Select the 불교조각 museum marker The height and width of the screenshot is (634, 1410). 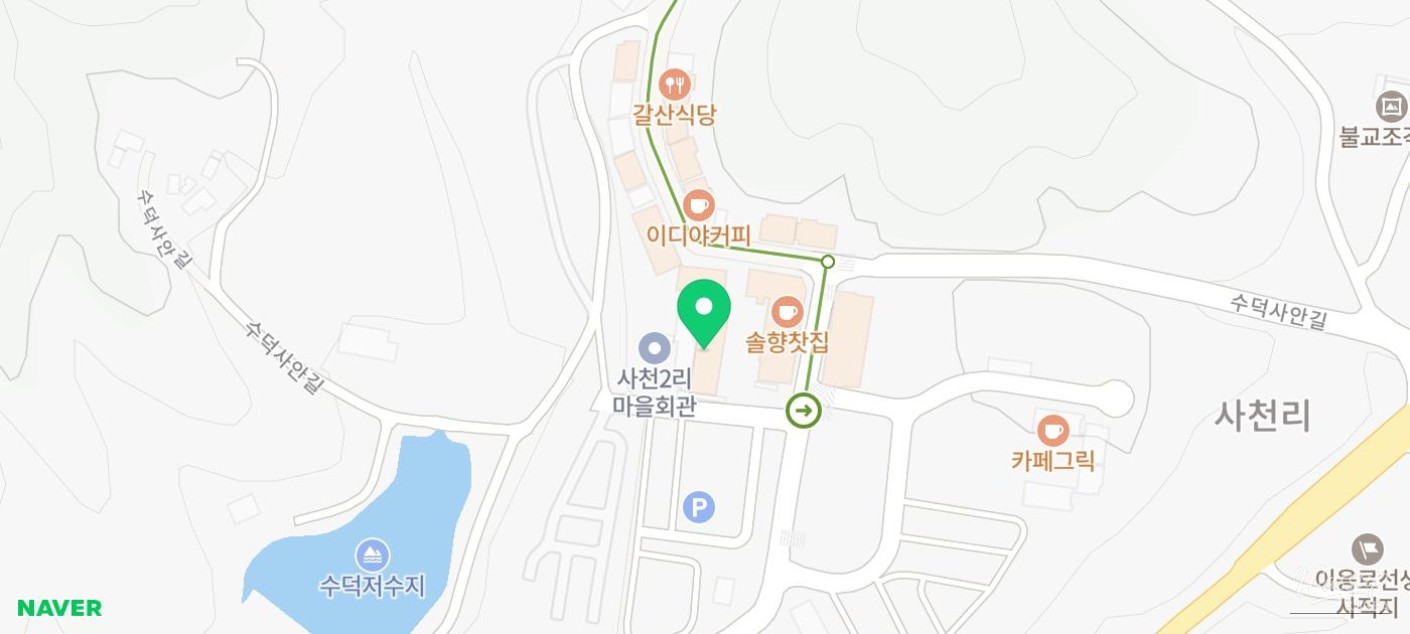point(1391,106)
